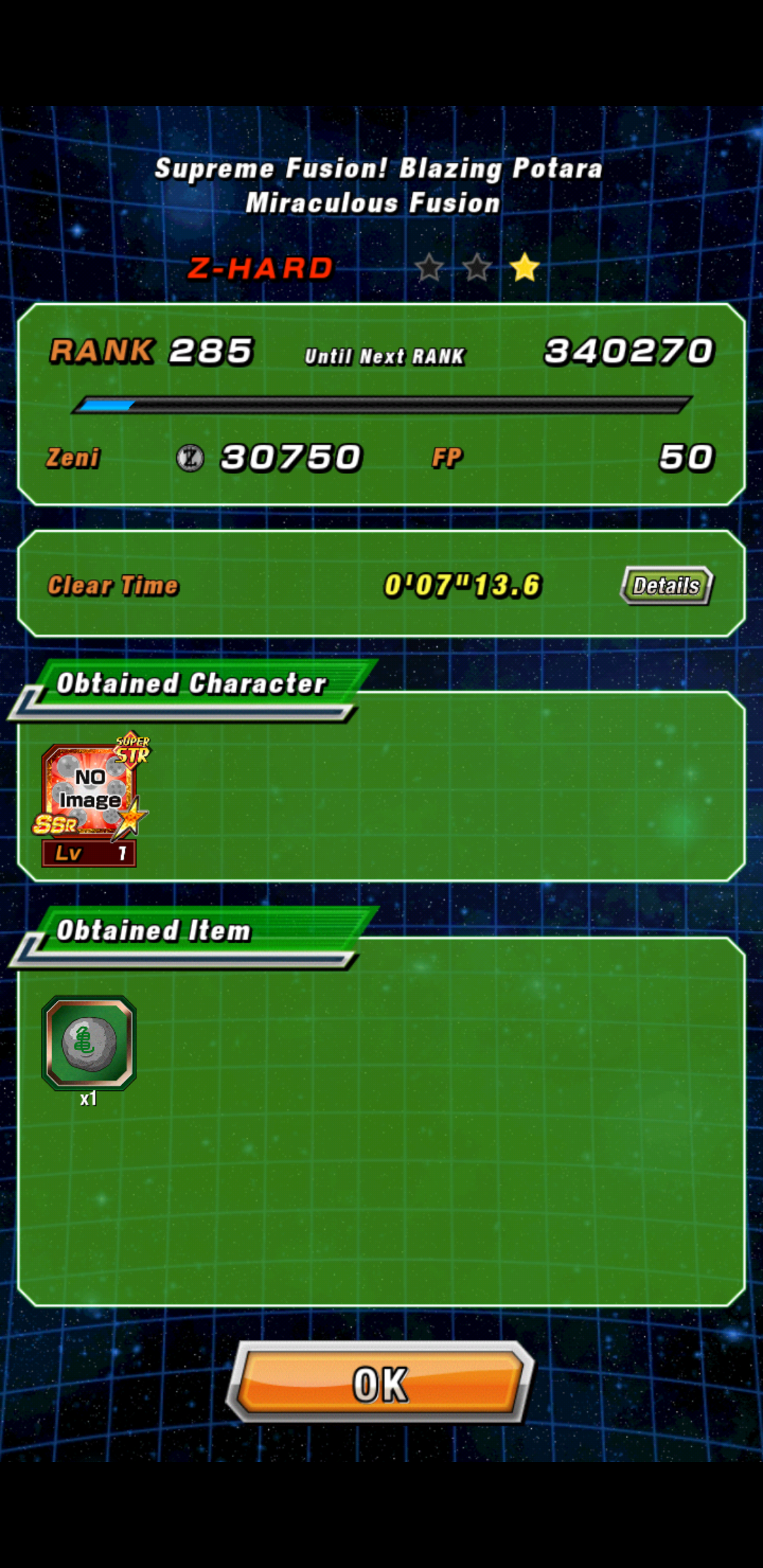
Task: Inspect the obtained turtle stone item
Action: pos(89,1043)
